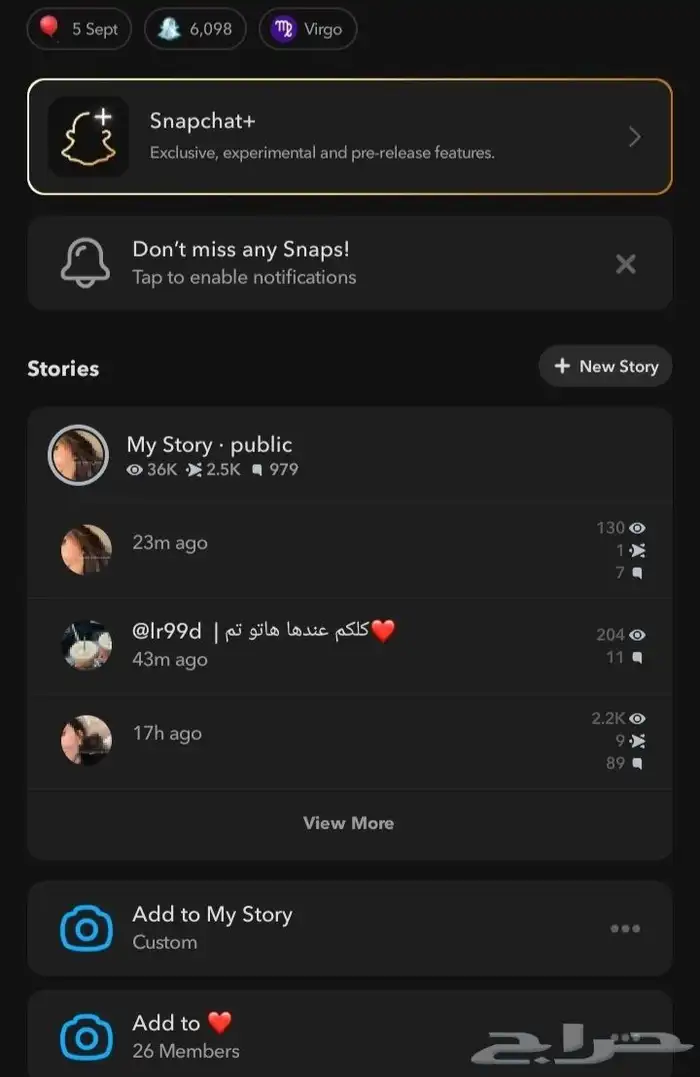Add to the heart story with 26 Members

click(350, 1034)
